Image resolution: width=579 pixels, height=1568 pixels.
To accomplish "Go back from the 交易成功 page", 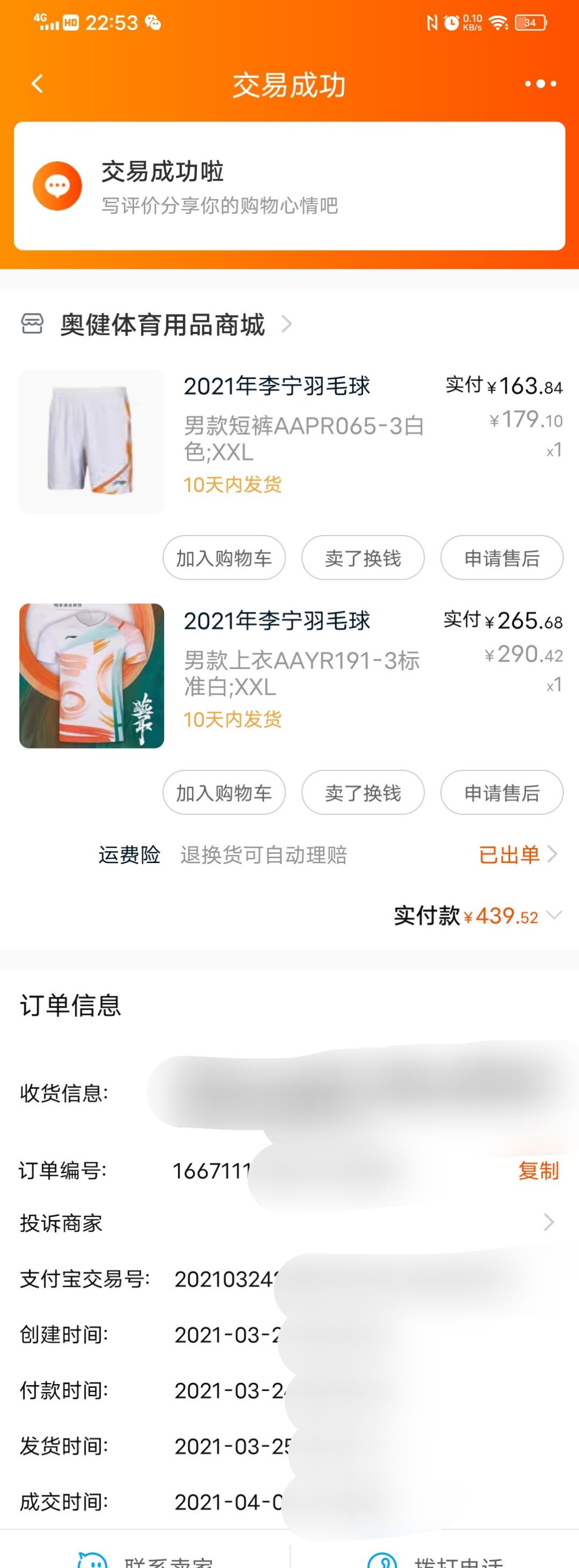I will click(38, 84).
